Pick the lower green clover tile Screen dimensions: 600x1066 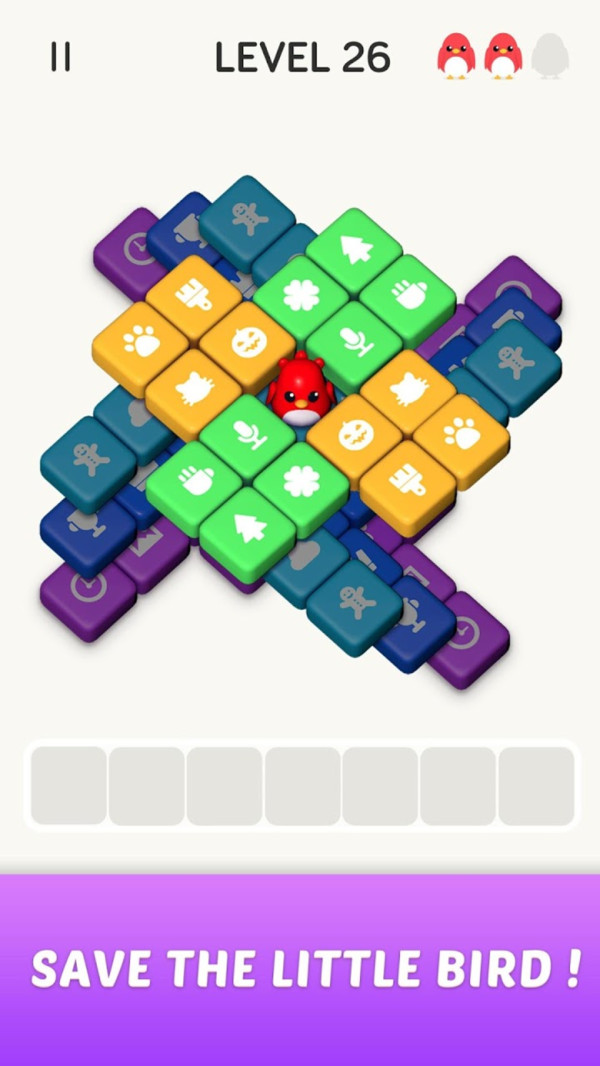300,481
